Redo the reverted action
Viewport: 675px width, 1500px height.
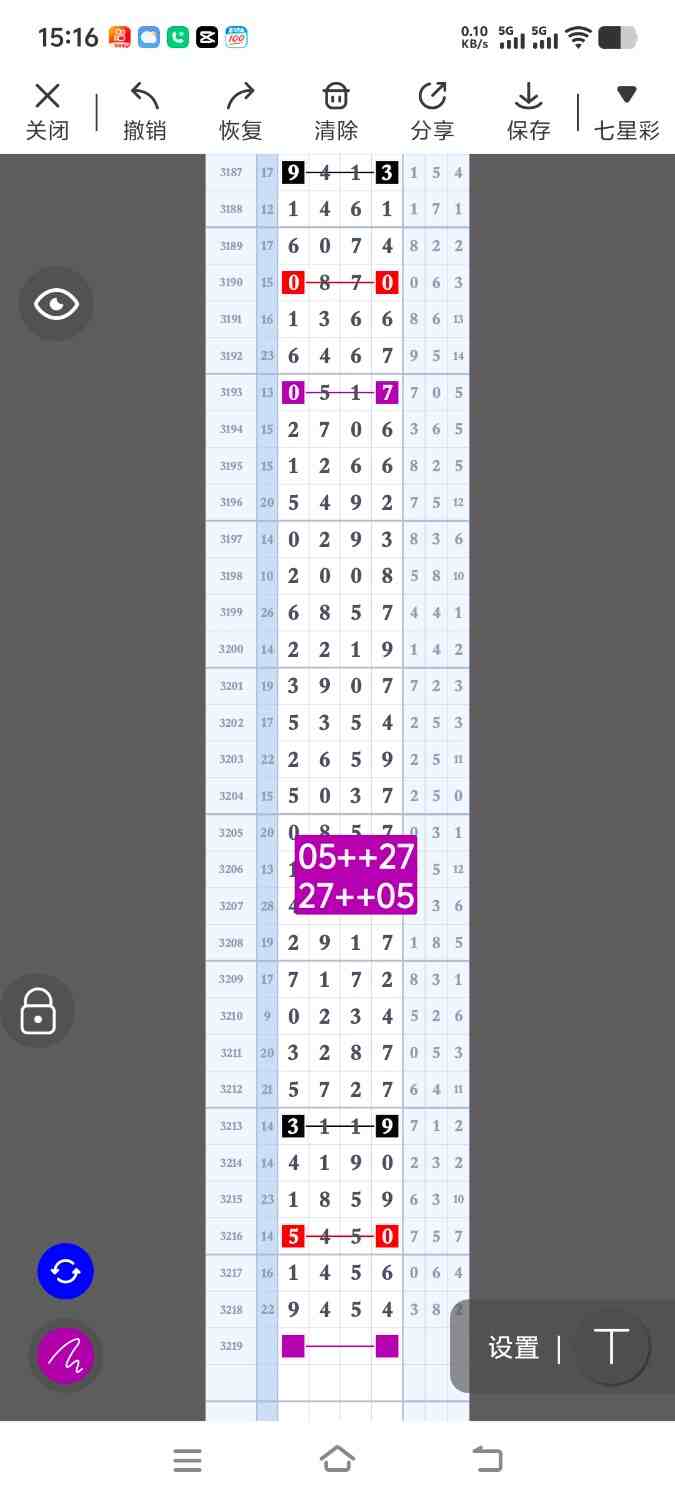[x=240, y=112]
